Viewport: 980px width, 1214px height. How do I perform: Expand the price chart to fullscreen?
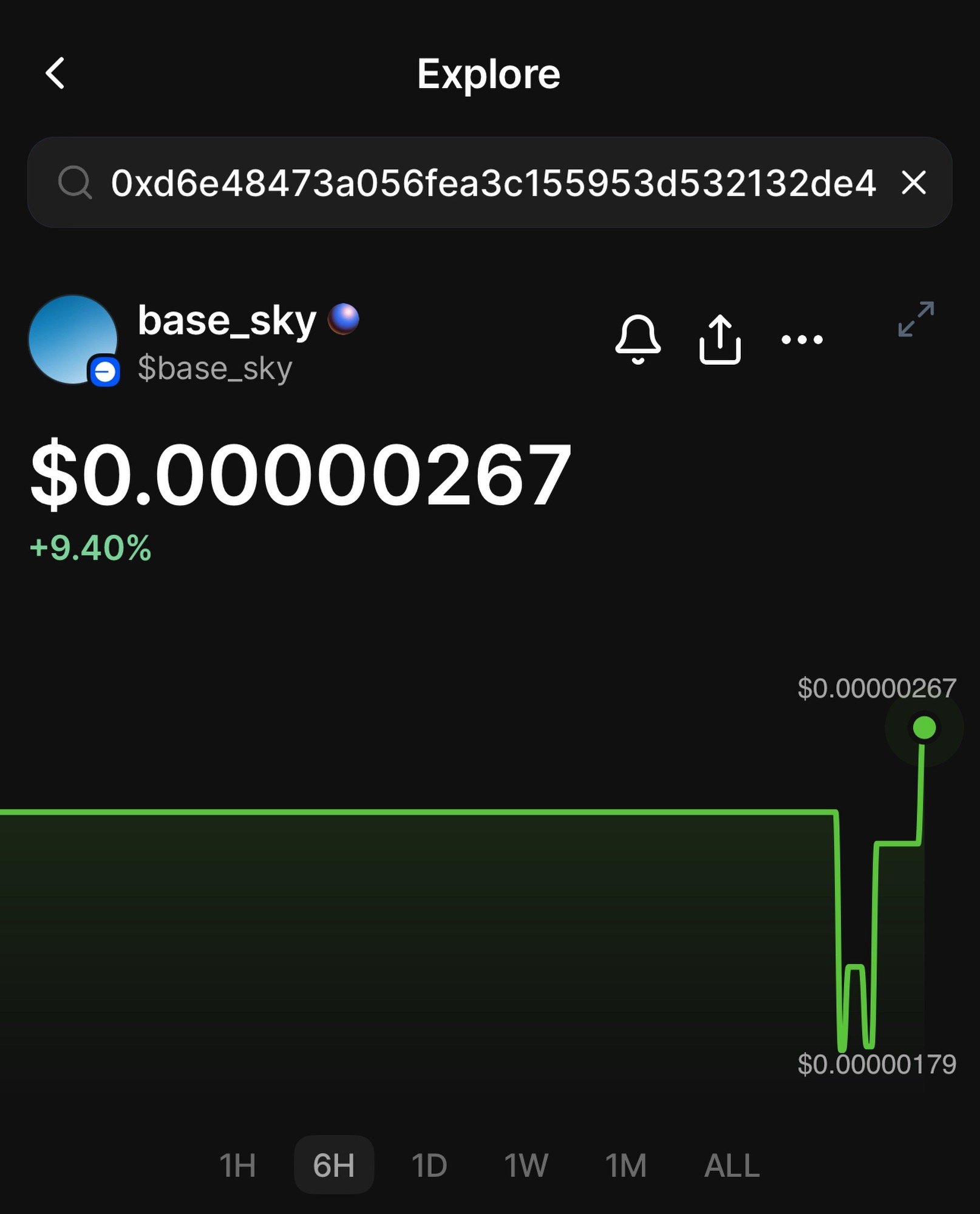[916, 319]
